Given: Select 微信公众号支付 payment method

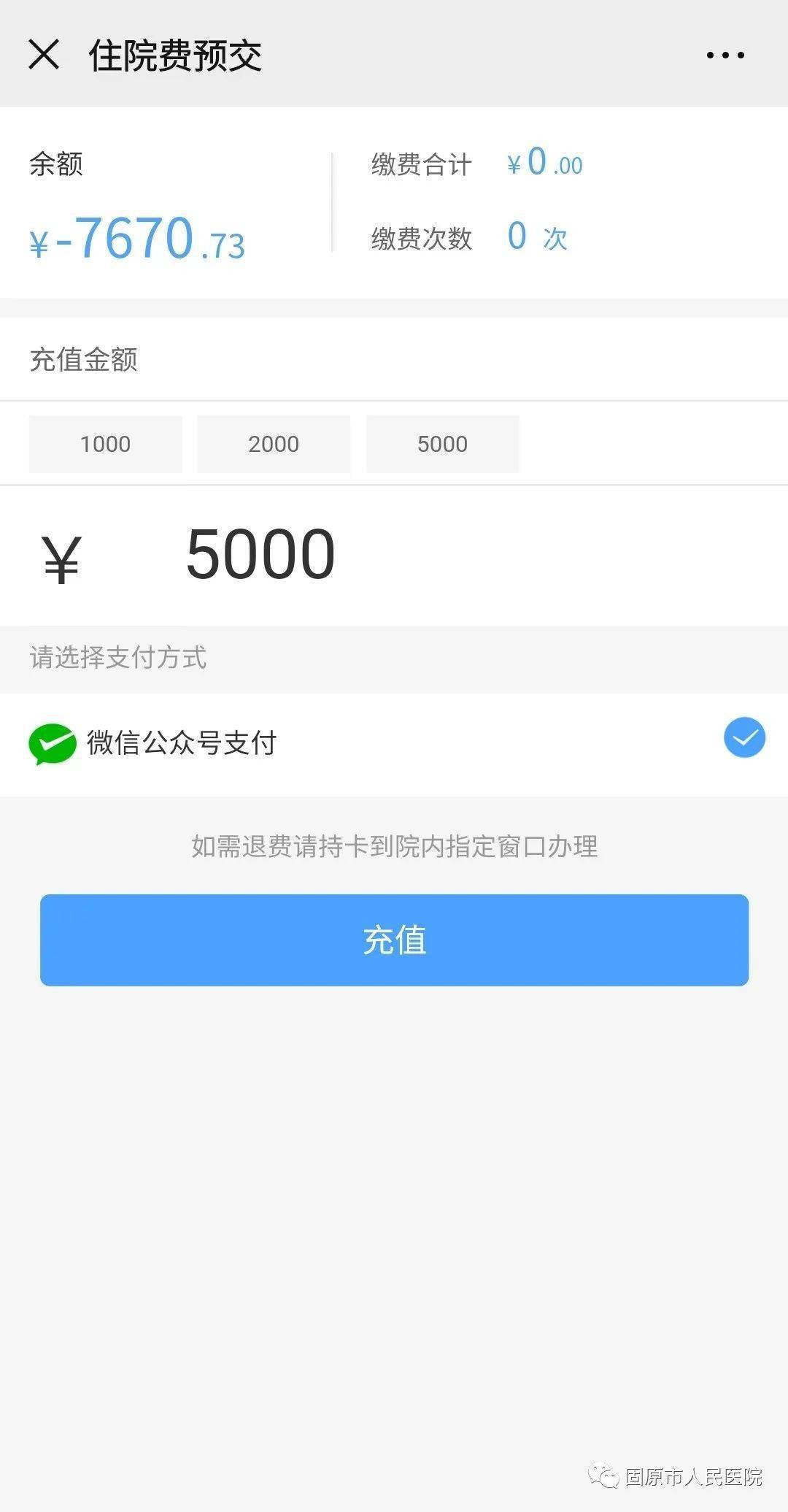Looking at the screenshot, I should click(x=744, y=737).
